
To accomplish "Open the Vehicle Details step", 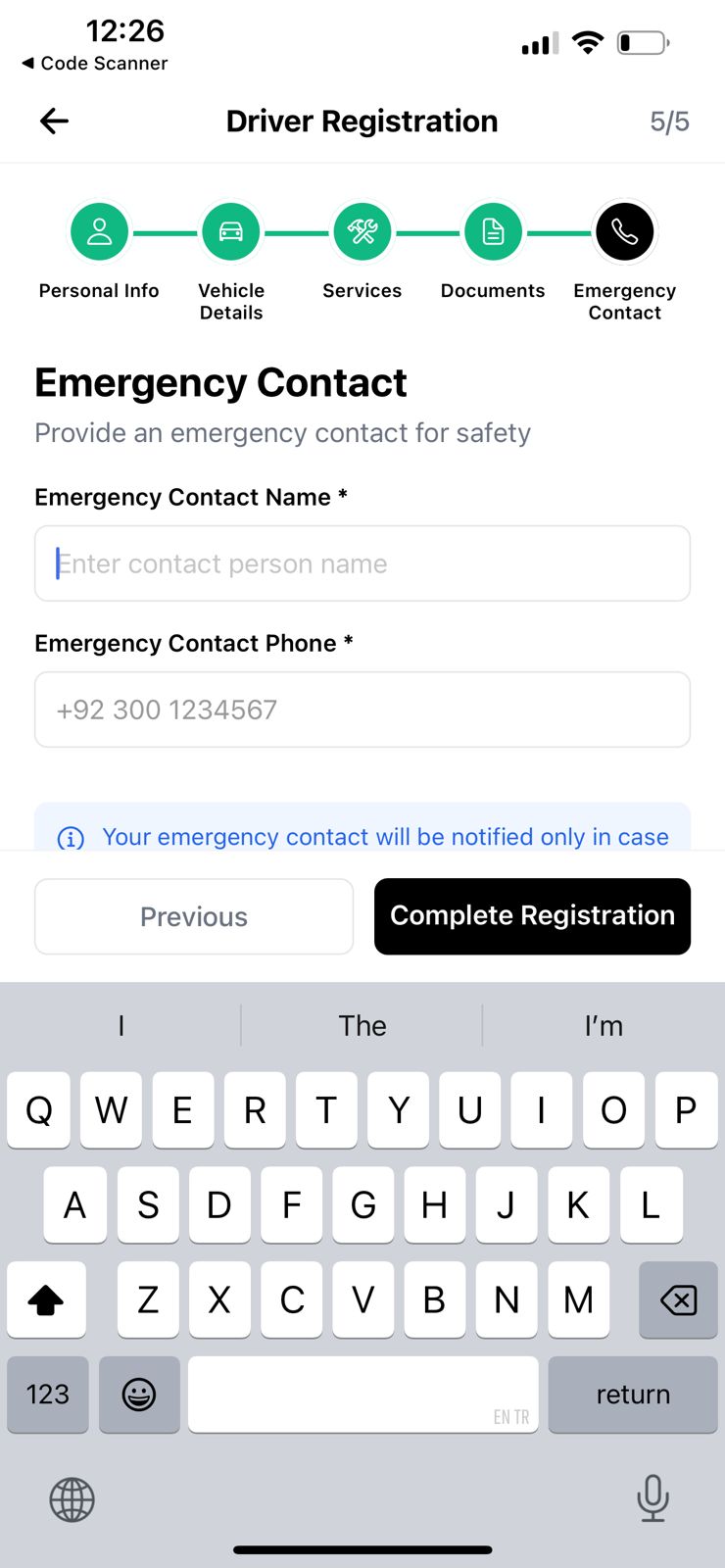I will (231, 232).
